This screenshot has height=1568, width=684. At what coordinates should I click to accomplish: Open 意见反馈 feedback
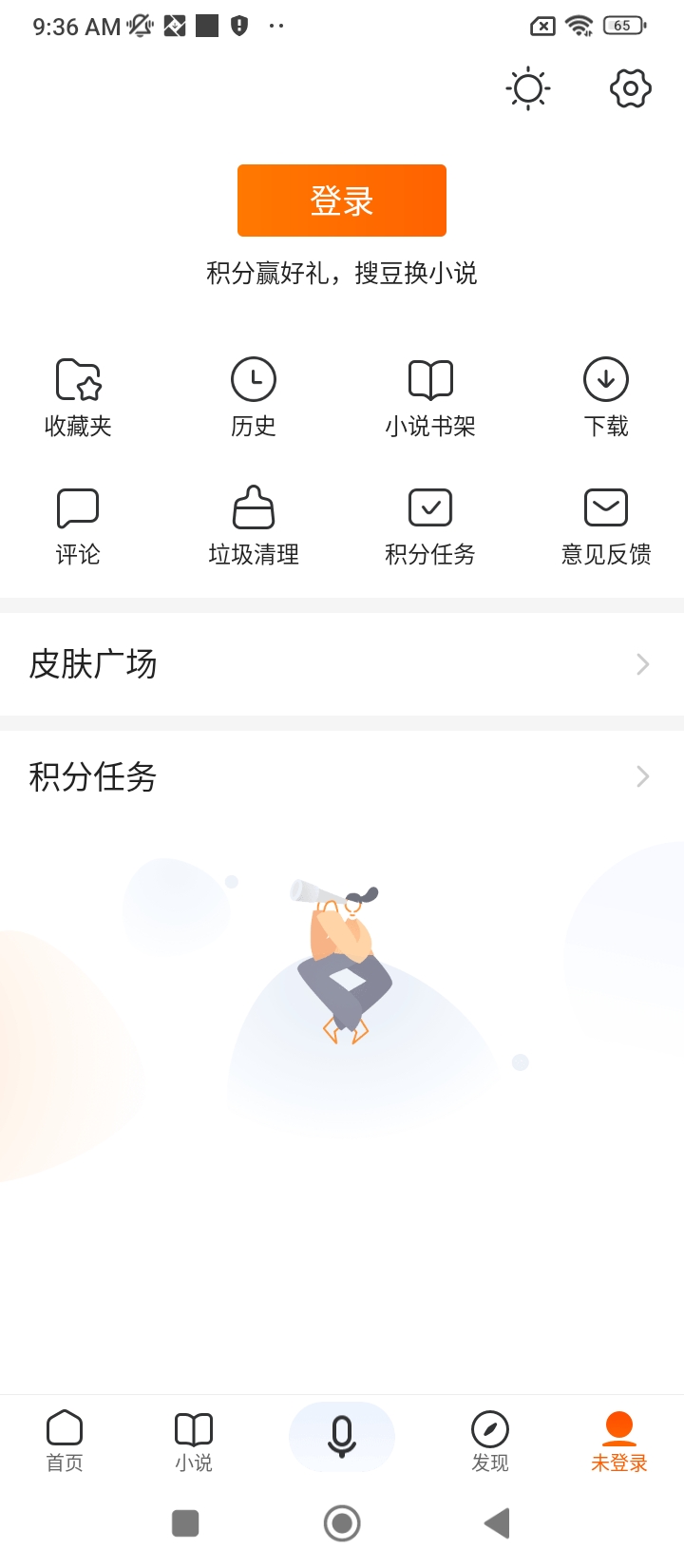[606, 526]
